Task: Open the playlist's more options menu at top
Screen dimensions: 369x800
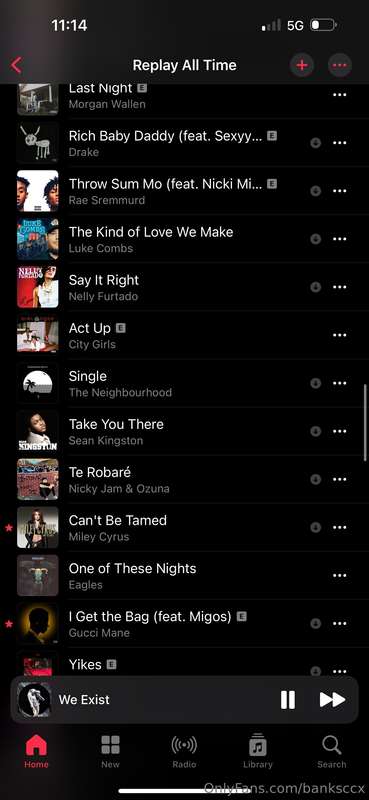Action: pos(340,65)
